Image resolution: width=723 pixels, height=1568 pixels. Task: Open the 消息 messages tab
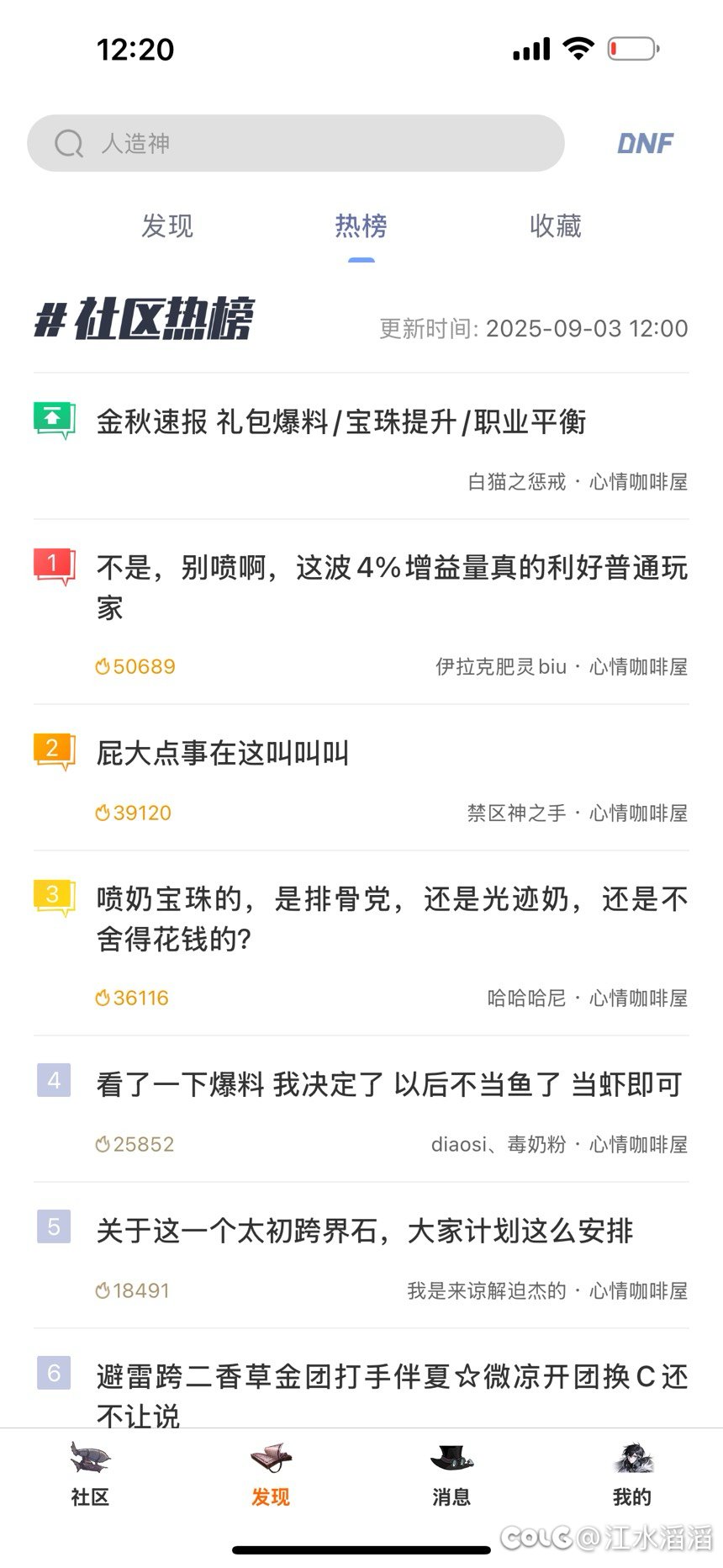[x=451, y=1474]
